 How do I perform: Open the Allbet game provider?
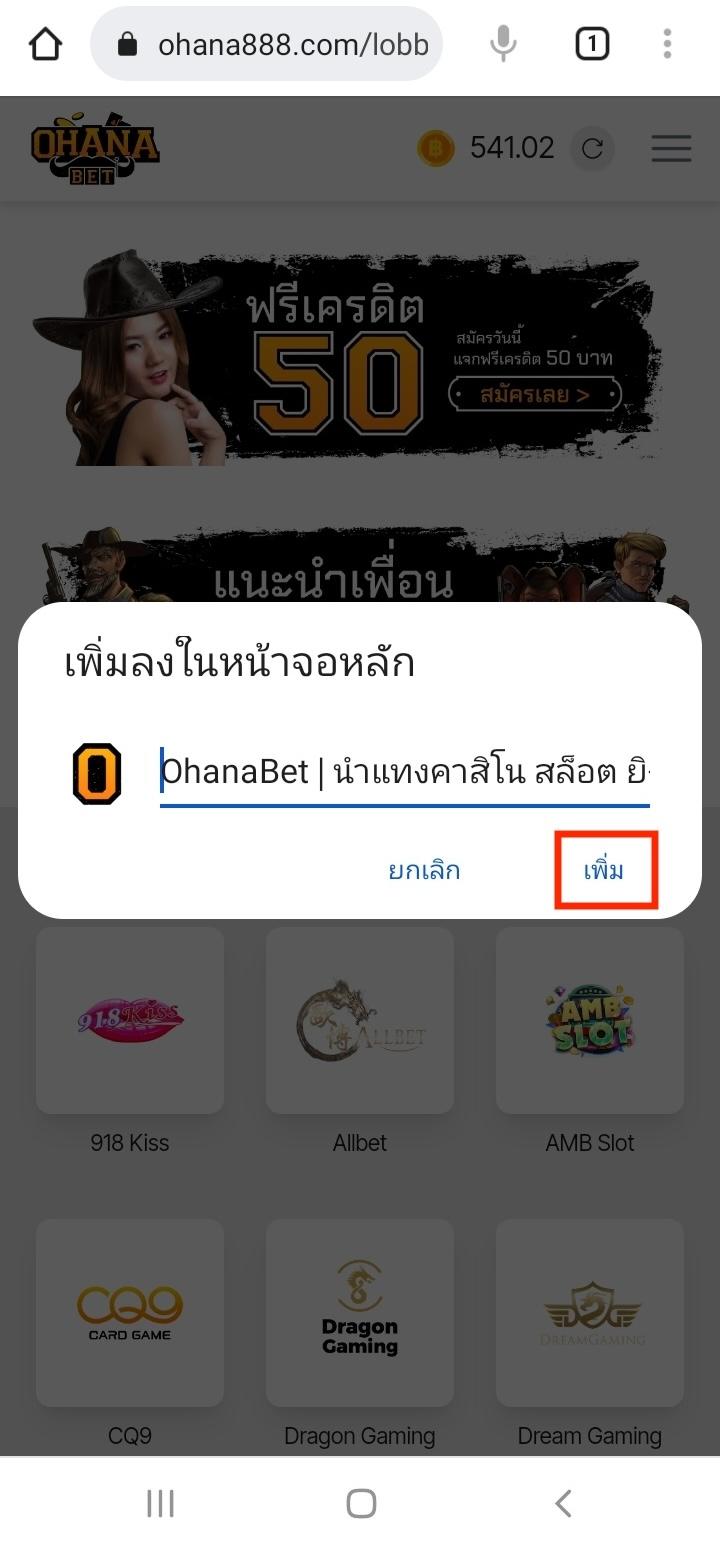tap(359, 1021)
